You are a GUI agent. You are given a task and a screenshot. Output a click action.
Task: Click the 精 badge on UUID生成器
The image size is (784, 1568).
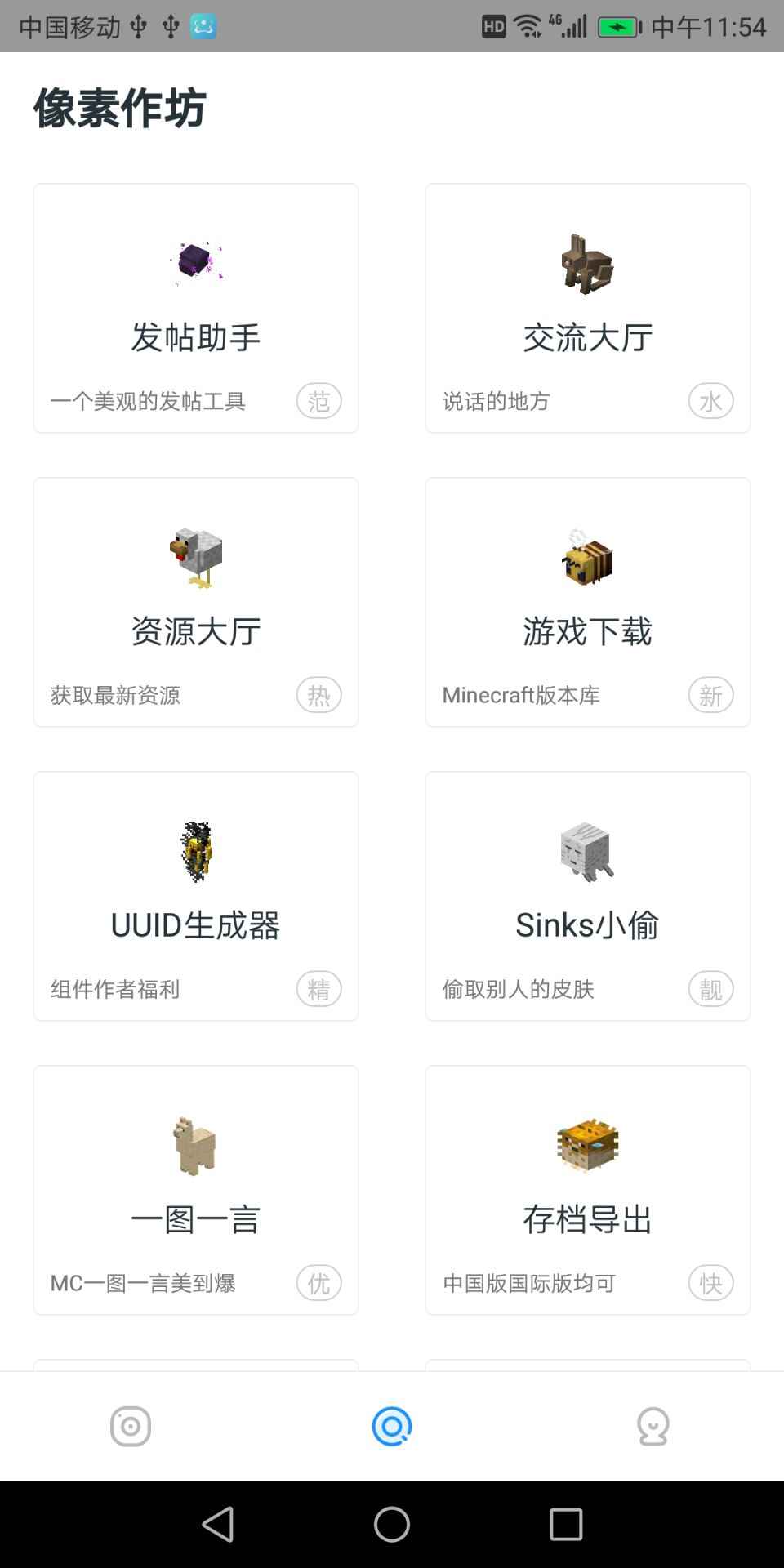318,989
